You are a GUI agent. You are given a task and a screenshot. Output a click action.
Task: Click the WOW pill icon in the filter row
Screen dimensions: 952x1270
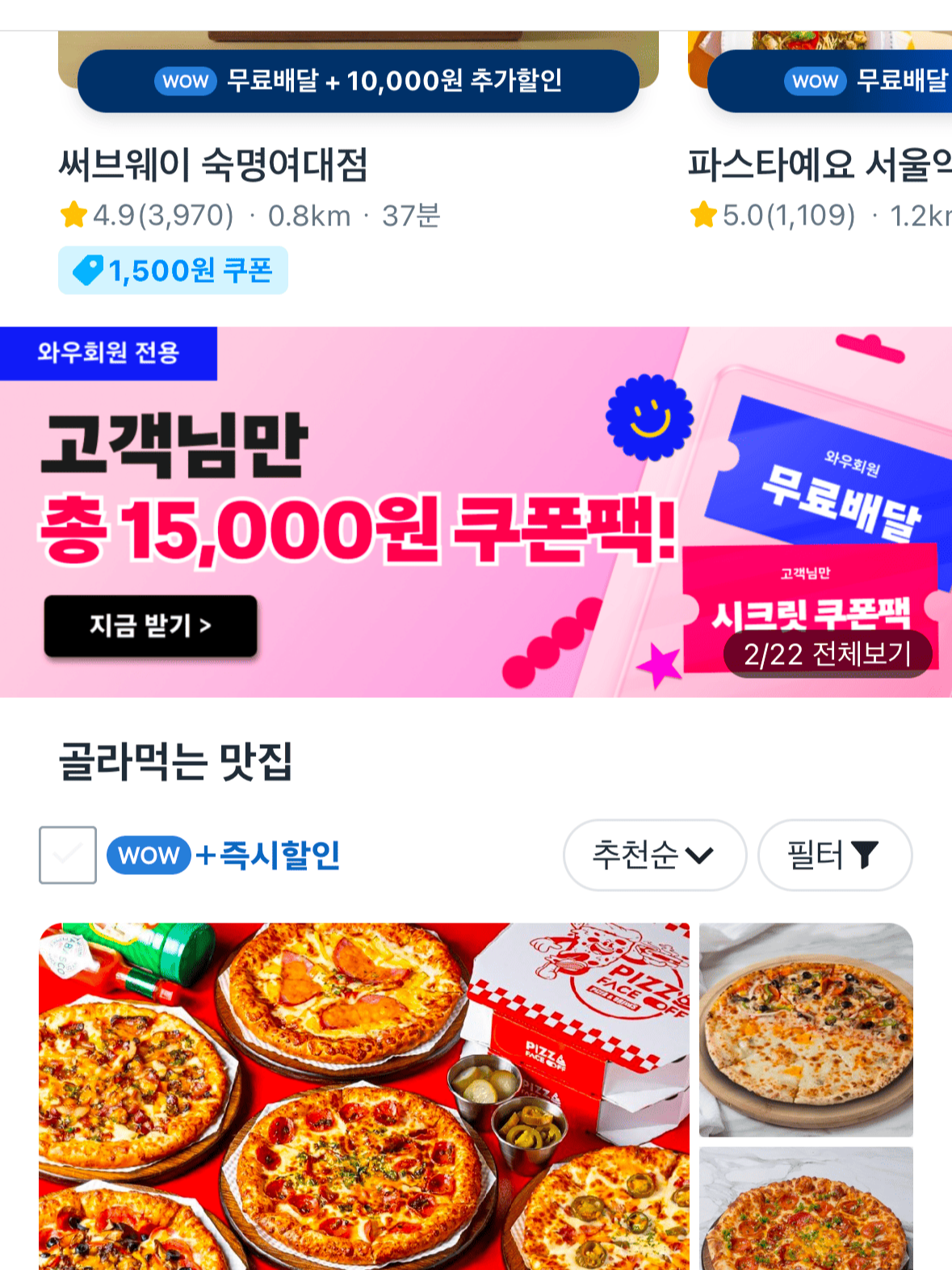[149, 856]
